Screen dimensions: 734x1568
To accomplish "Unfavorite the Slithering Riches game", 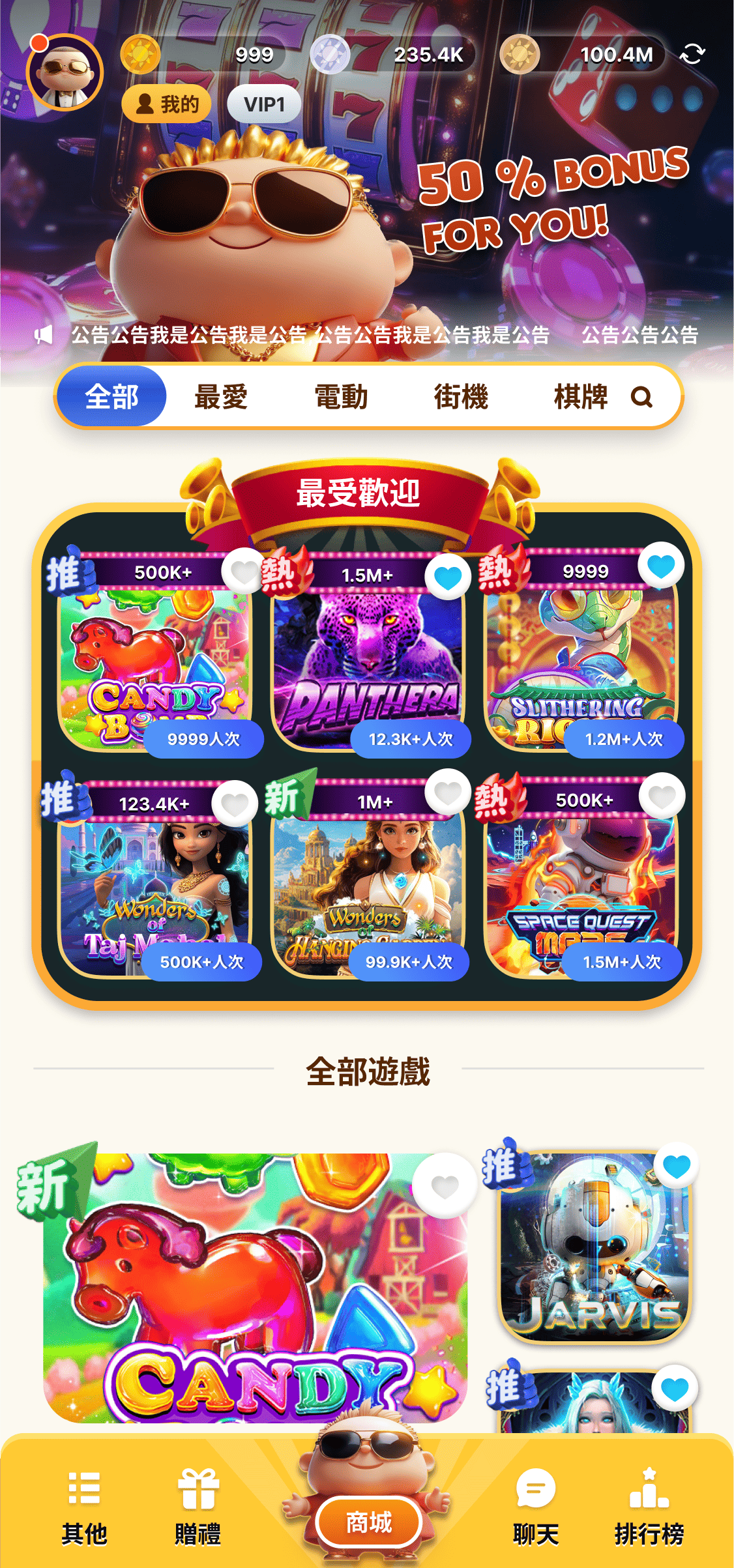I will coord(661,566).
